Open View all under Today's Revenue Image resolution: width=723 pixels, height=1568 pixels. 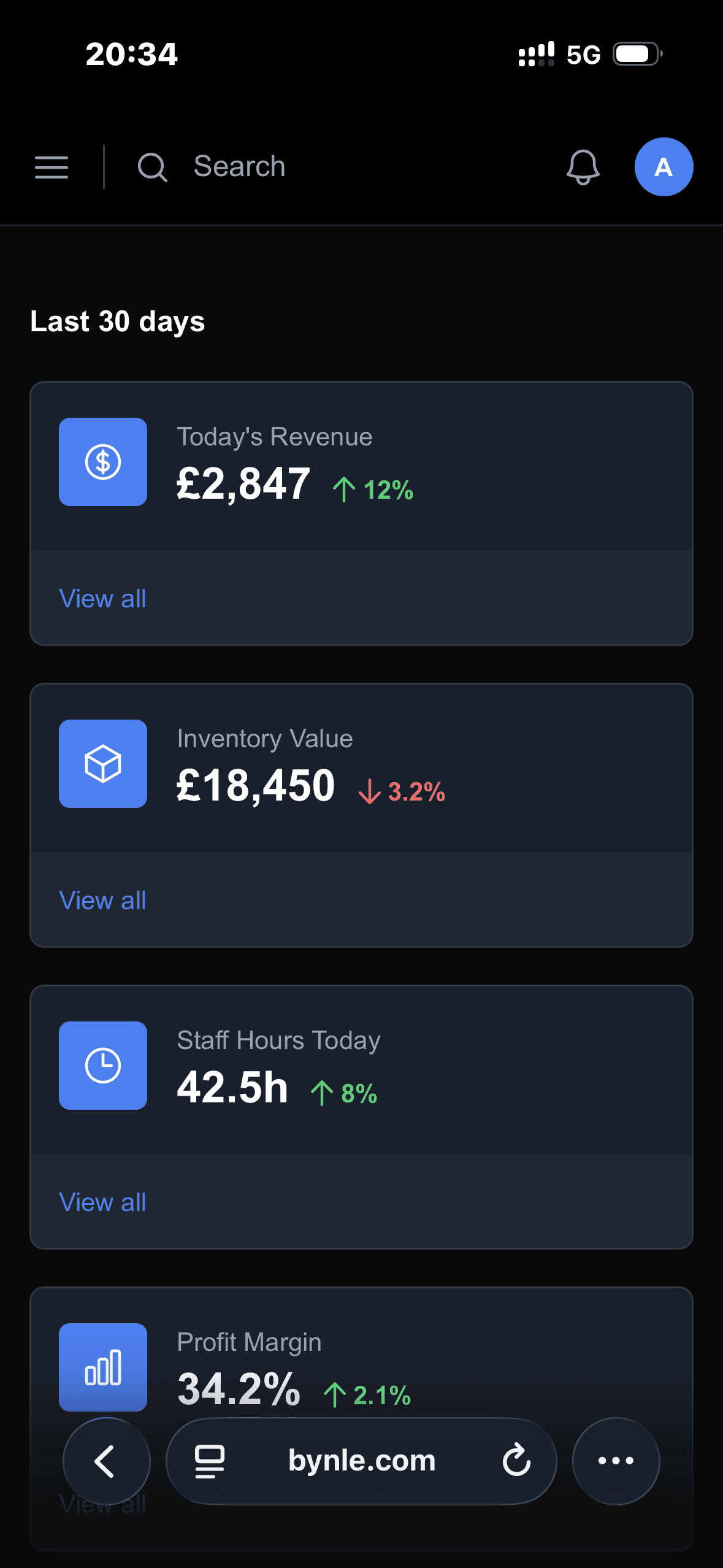point(102,598)
